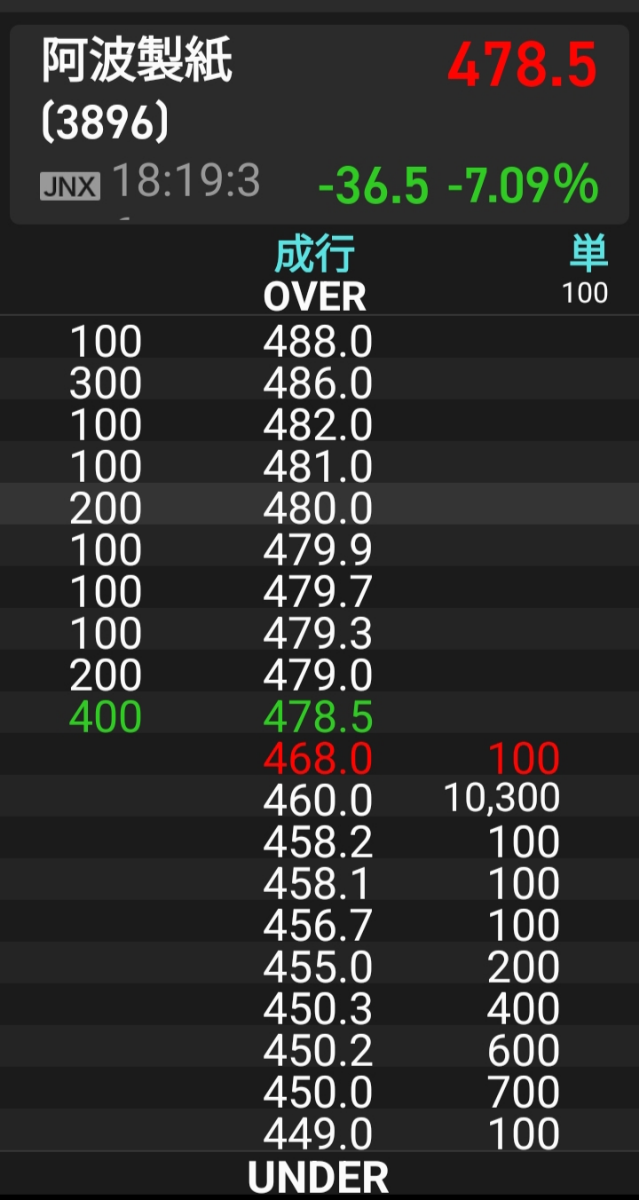Select the 460.0 bid row with 10,300 shares
The image size is (639, 1200).
318,800
